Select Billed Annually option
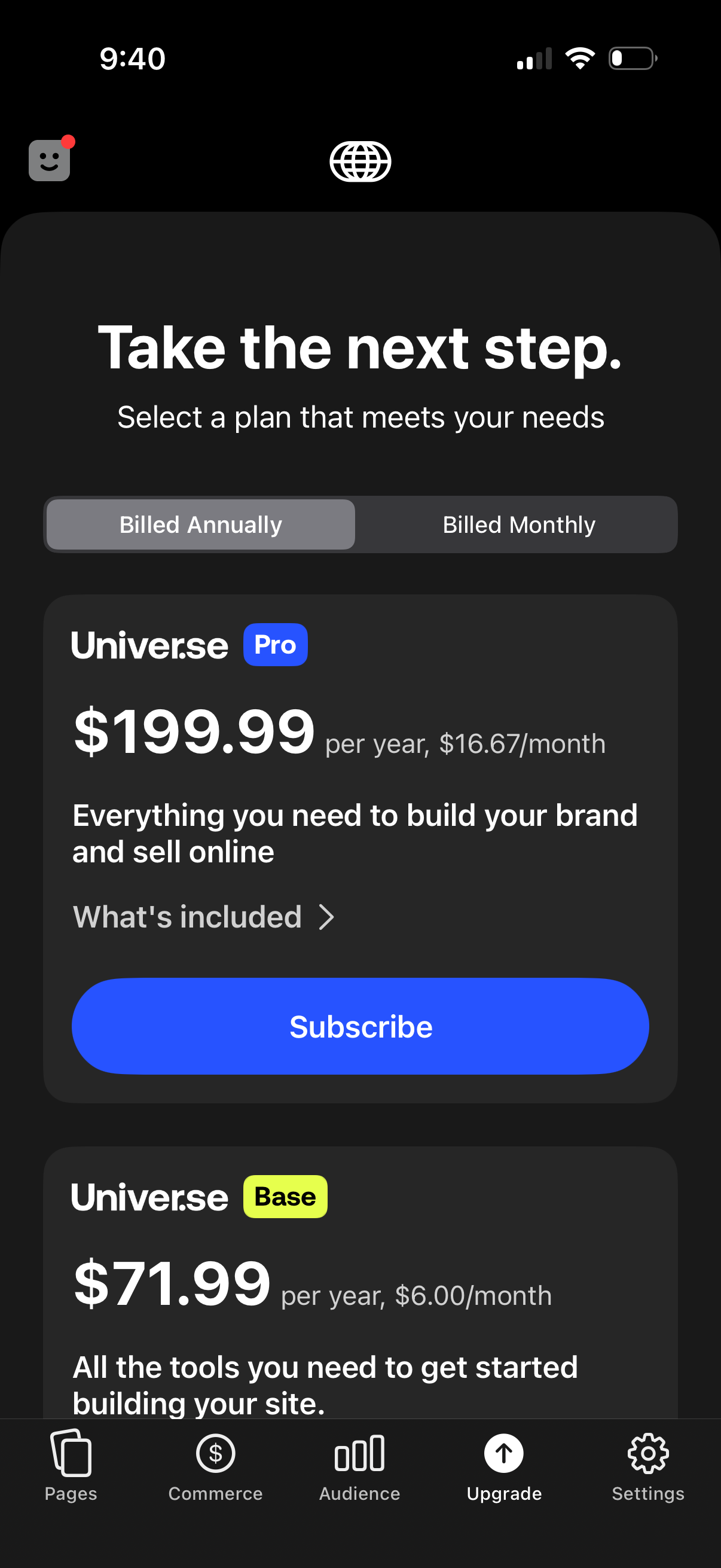This screenshot has height=1568, width=721. tap(201, 524)
